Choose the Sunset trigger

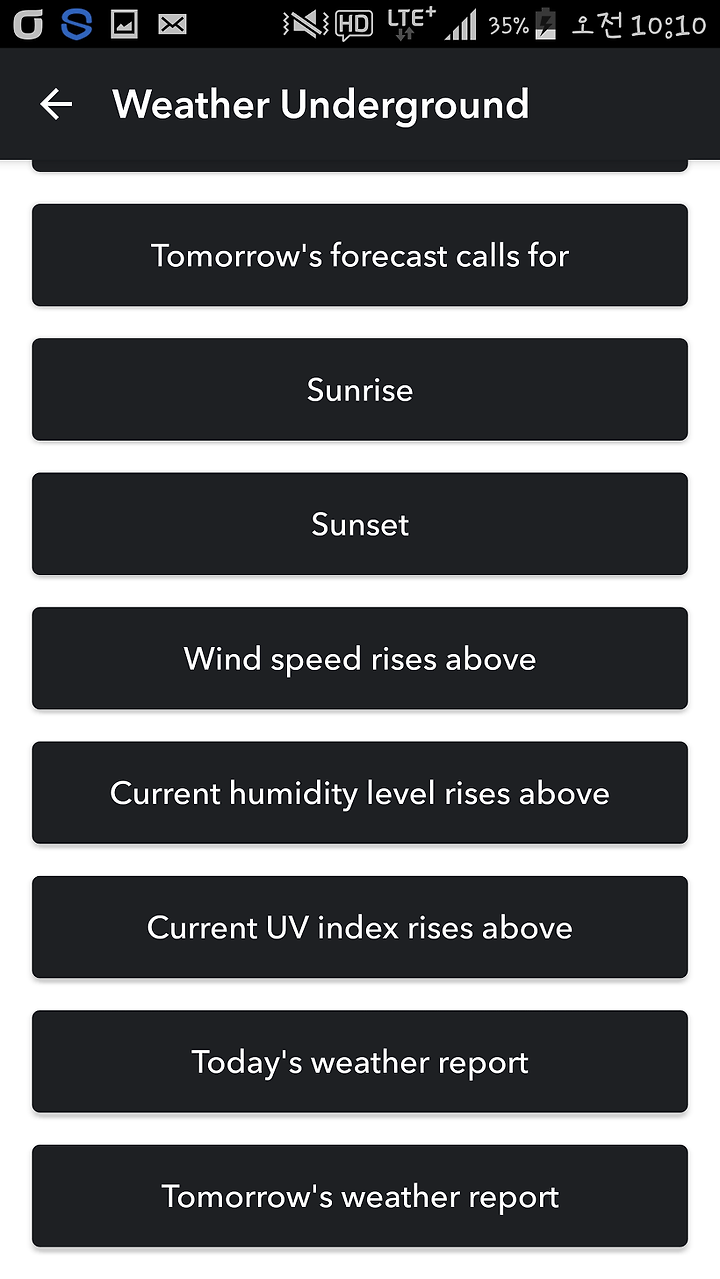pyautogui.click(x=360, y=524)
